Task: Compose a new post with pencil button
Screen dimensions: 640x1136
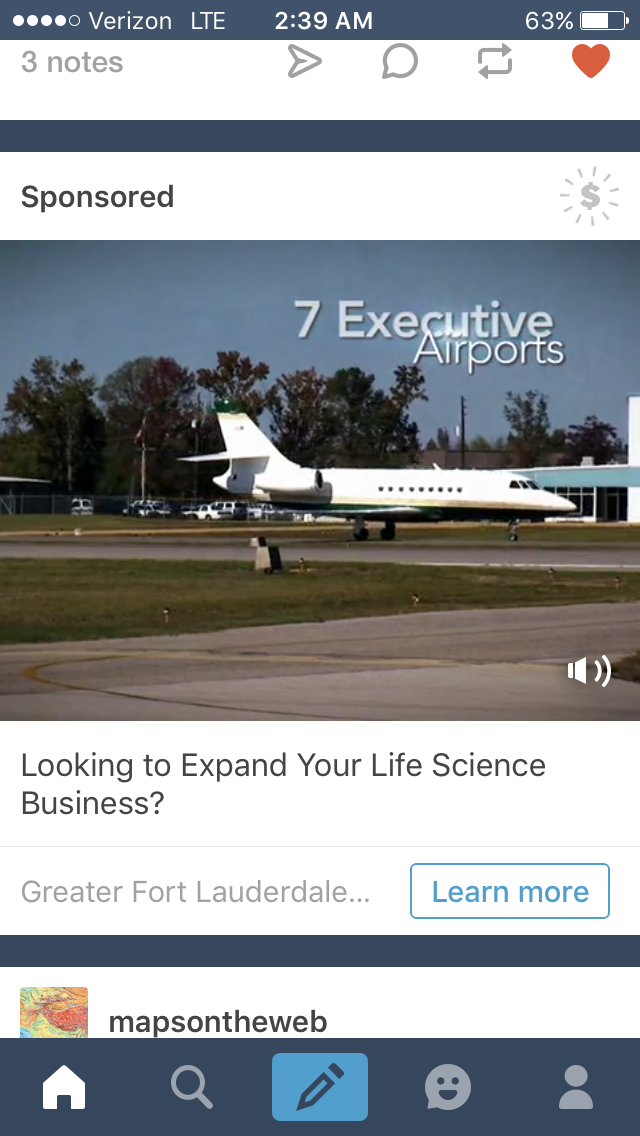Action: [x=320, y=1087]
